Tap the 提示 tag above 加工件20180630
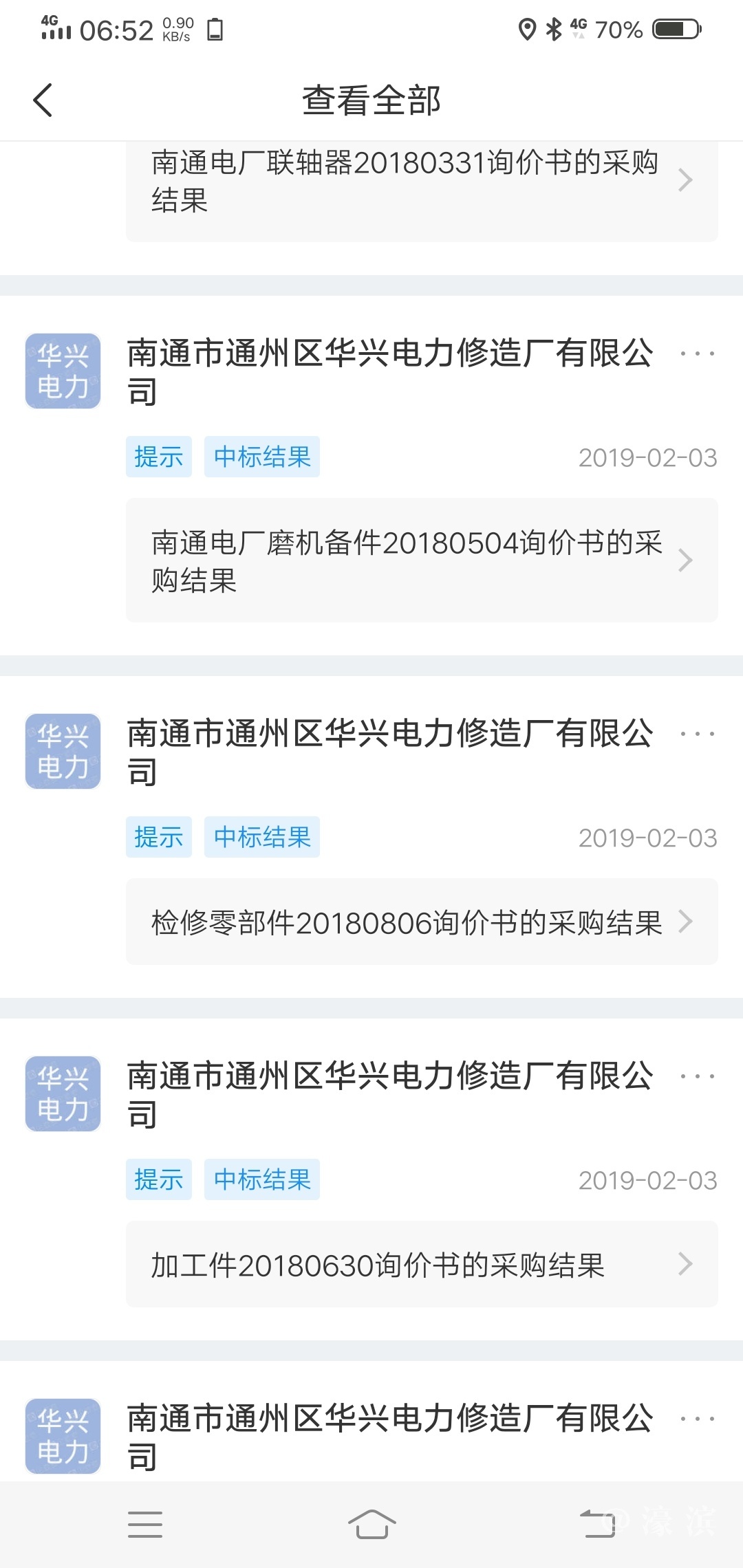 tap(158, 1179)
